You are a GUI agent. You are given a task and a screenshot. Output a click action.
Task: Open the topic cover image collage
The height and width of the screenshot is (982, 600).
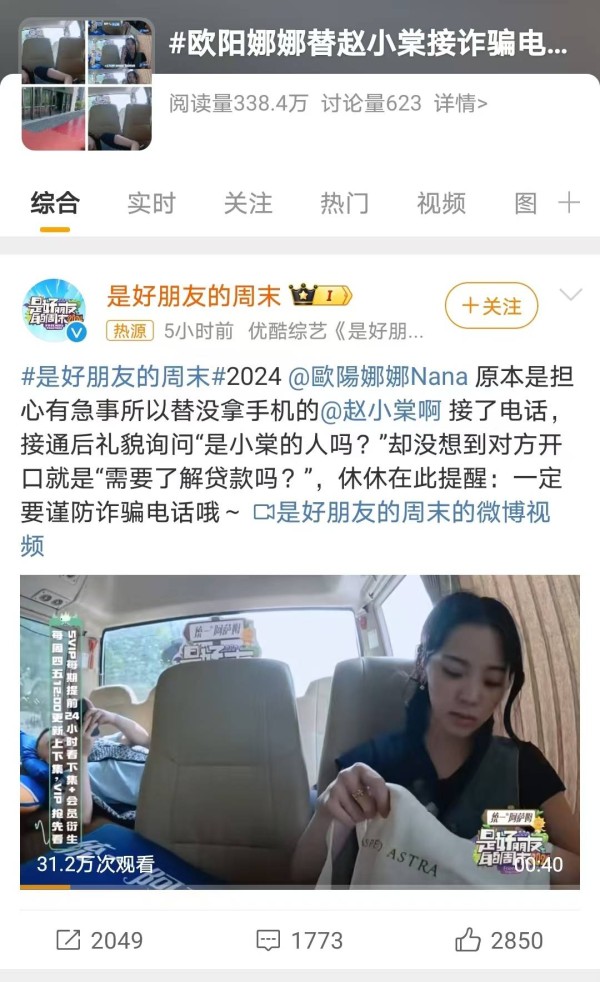click(86, 85)
